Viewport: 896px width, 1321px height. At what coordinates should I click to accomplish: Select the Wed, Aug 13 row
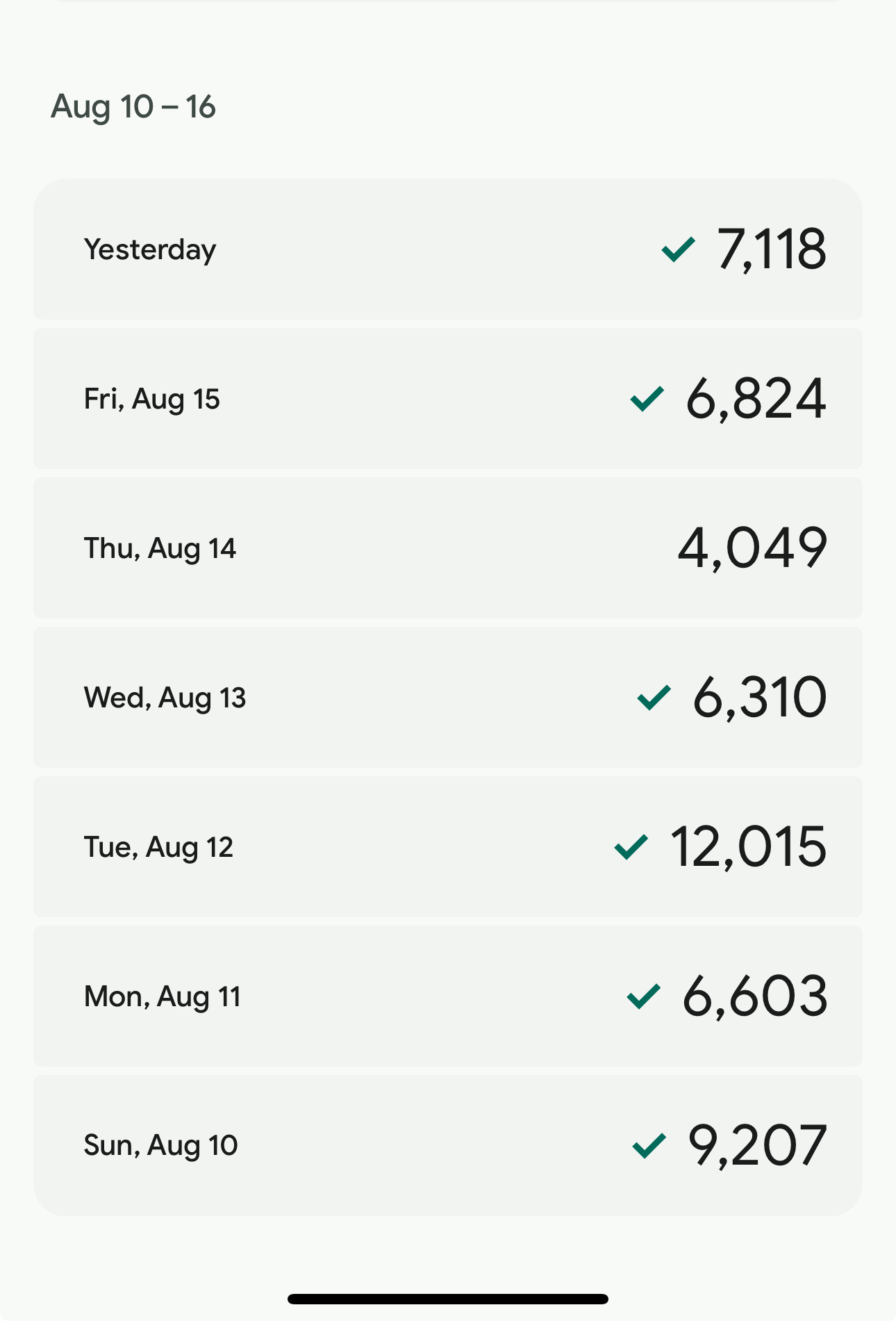click(x=447, y=698)
